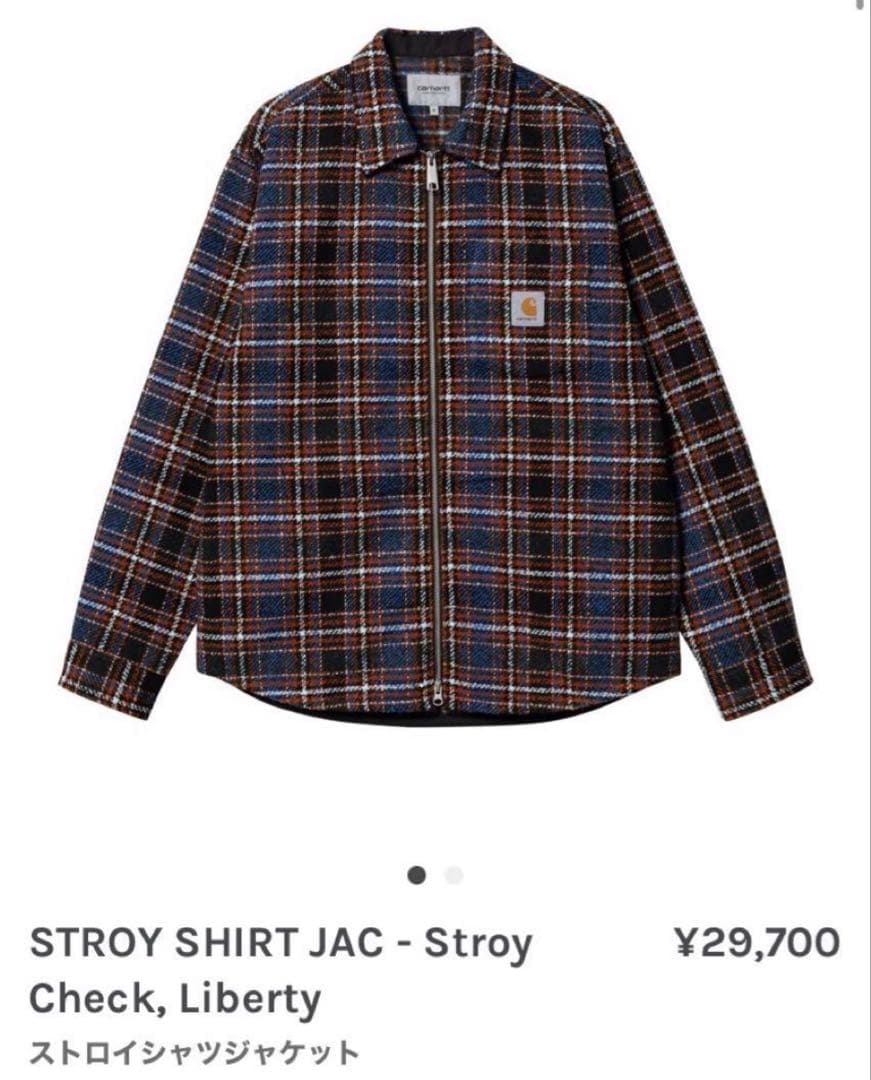The width and height of the screenshot is (871, 1080).
Task: Click the Japanese subtitle ストロイシャツジャケット
Action: point(192,1049)
